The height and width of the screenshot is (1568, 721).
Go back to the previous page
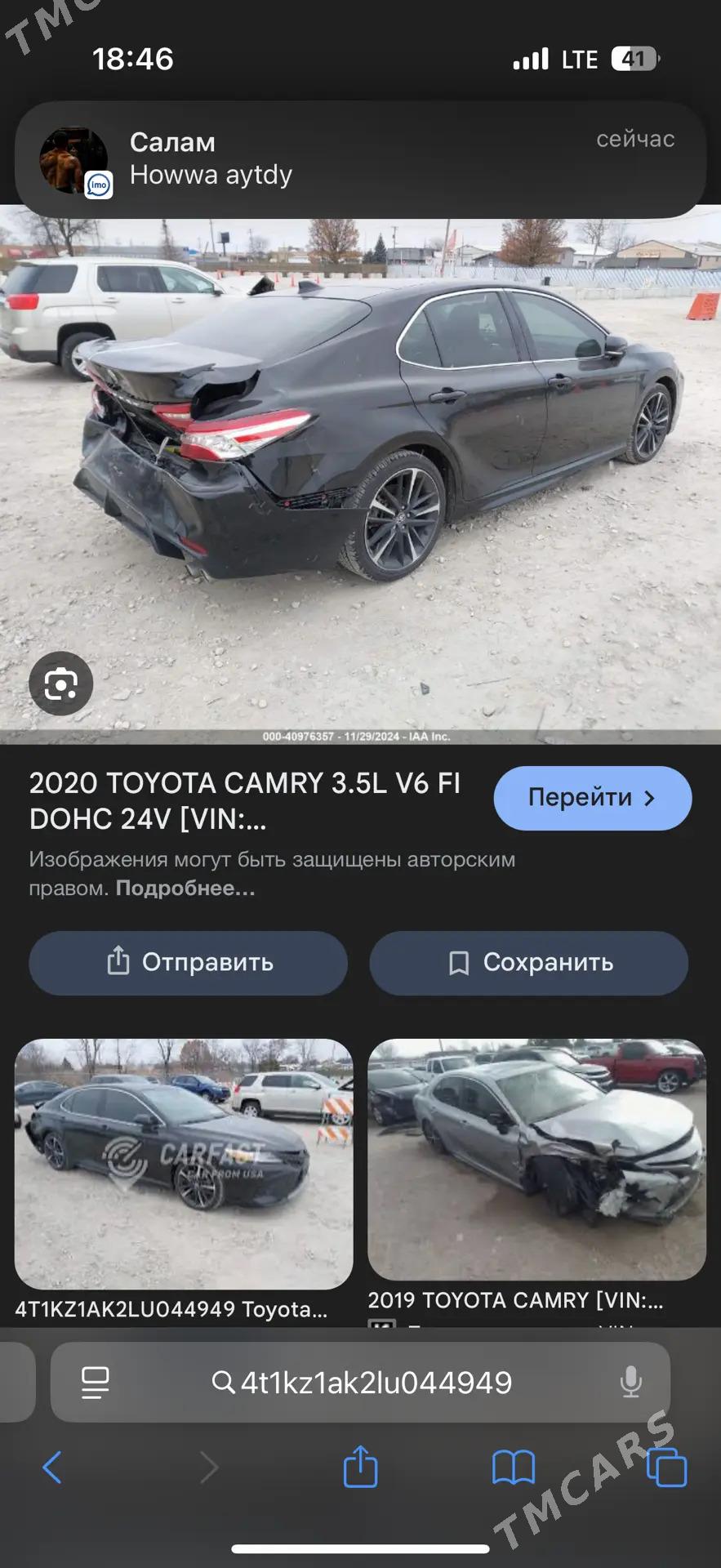tap(52, 1468)
